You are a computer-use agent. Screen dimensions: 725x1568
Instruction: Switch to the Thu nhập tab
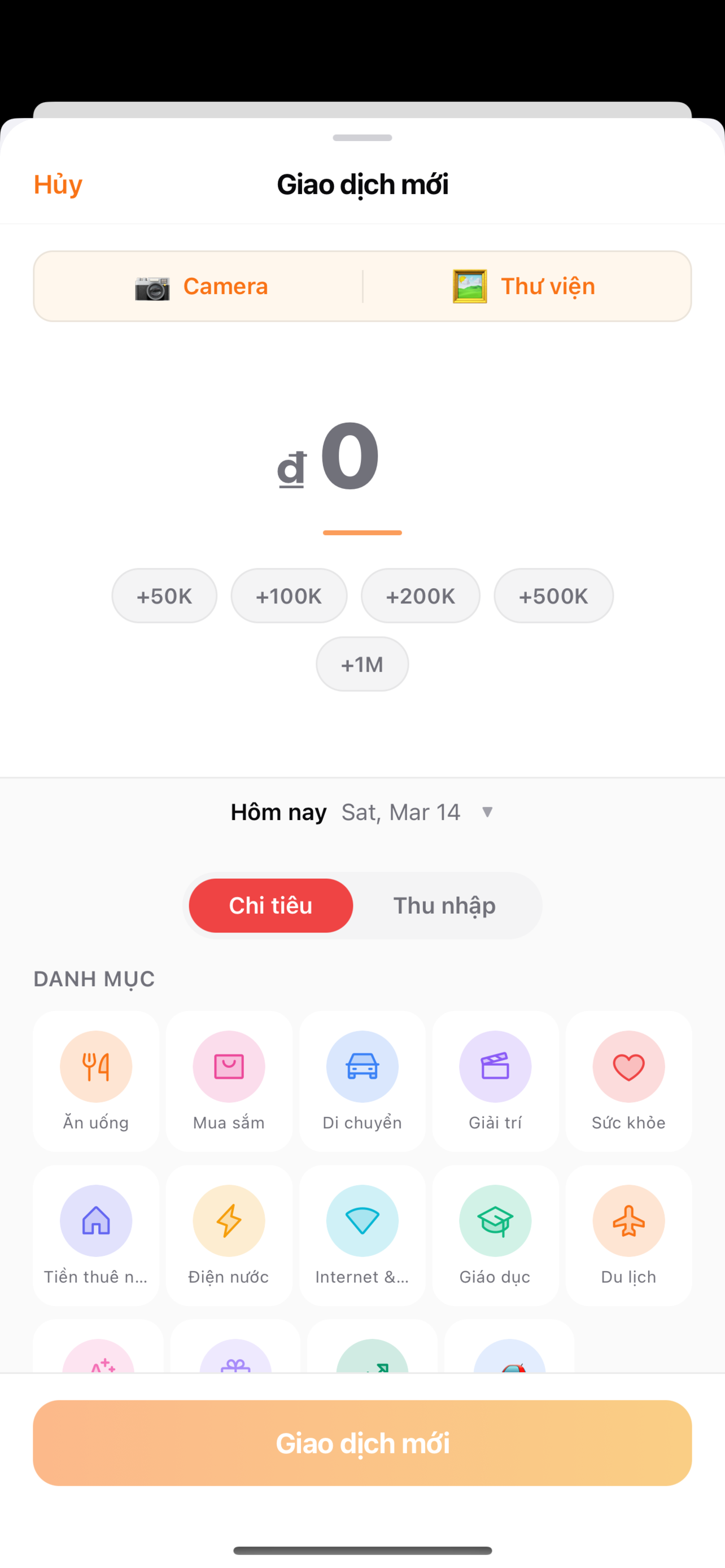pyautogui.click(x=445, y=905)
